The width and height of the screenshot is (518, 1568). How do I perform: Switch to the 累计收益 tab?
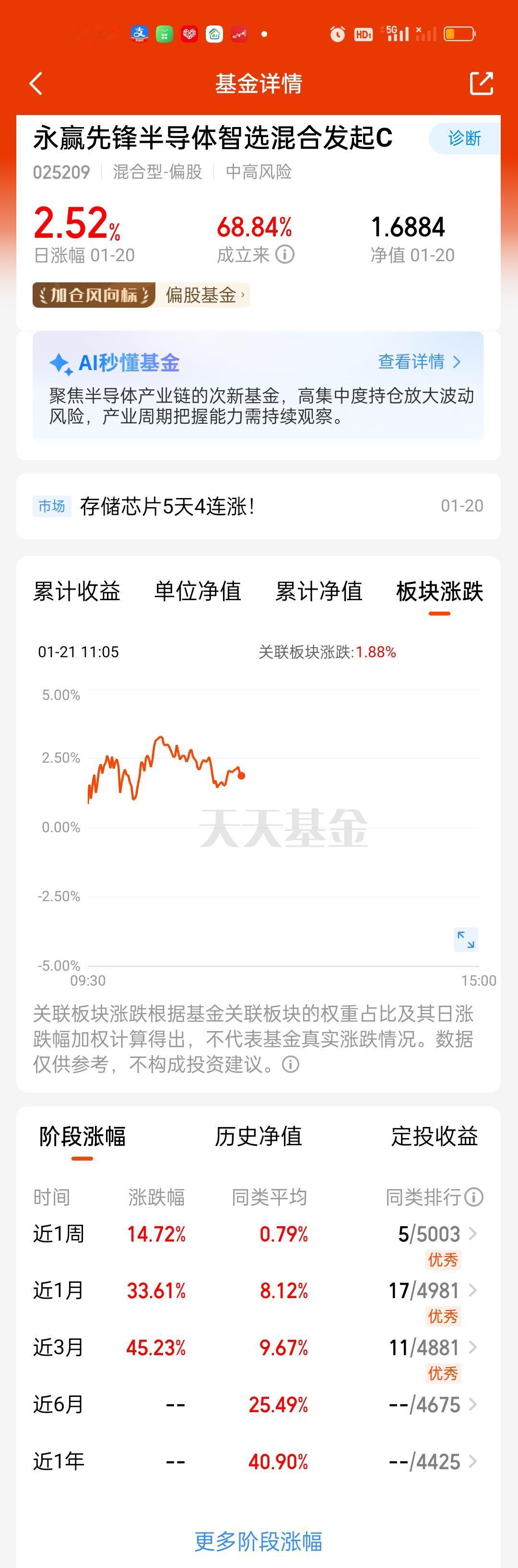tap(77, 591)
